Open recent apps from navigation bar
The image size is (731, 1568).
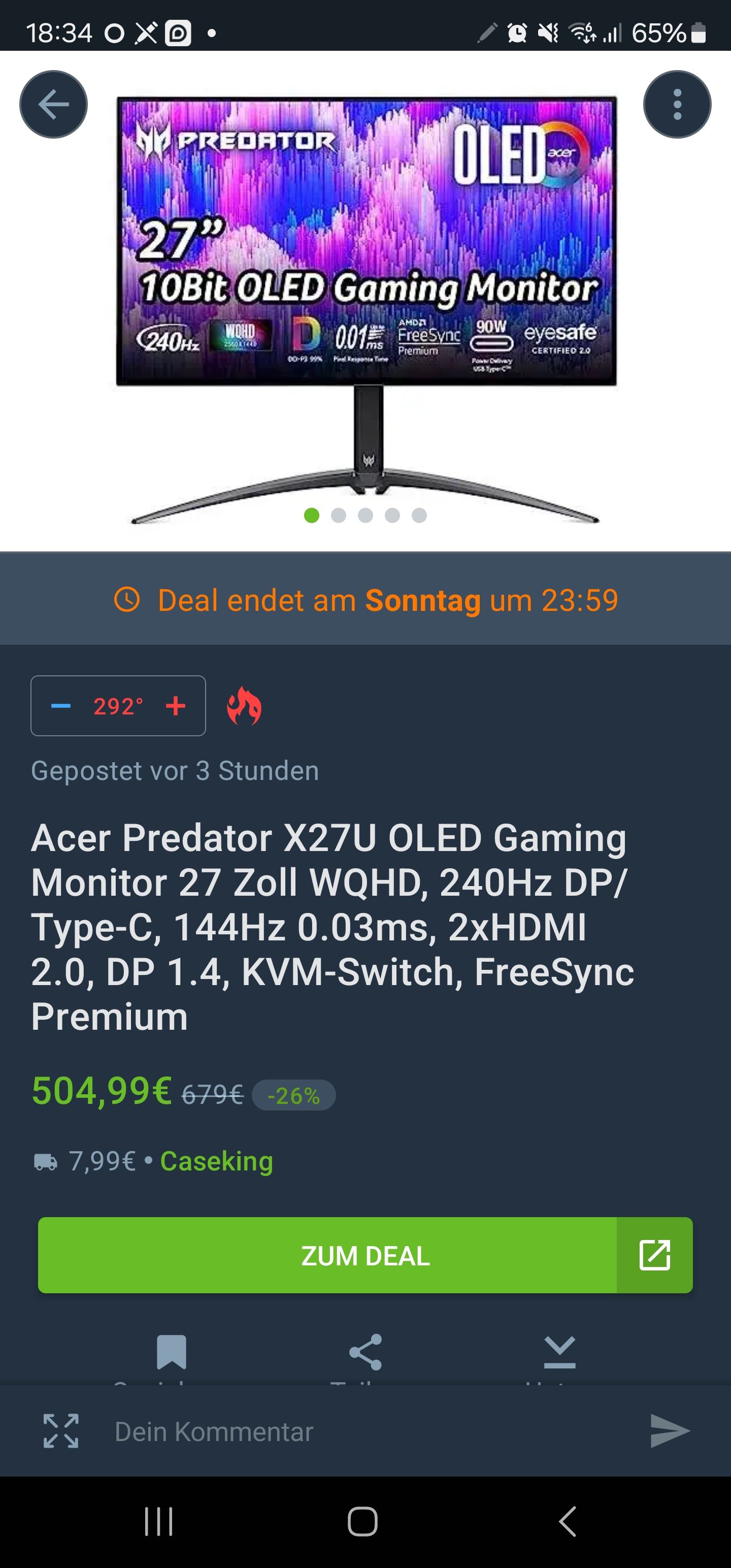[159, 1522]
